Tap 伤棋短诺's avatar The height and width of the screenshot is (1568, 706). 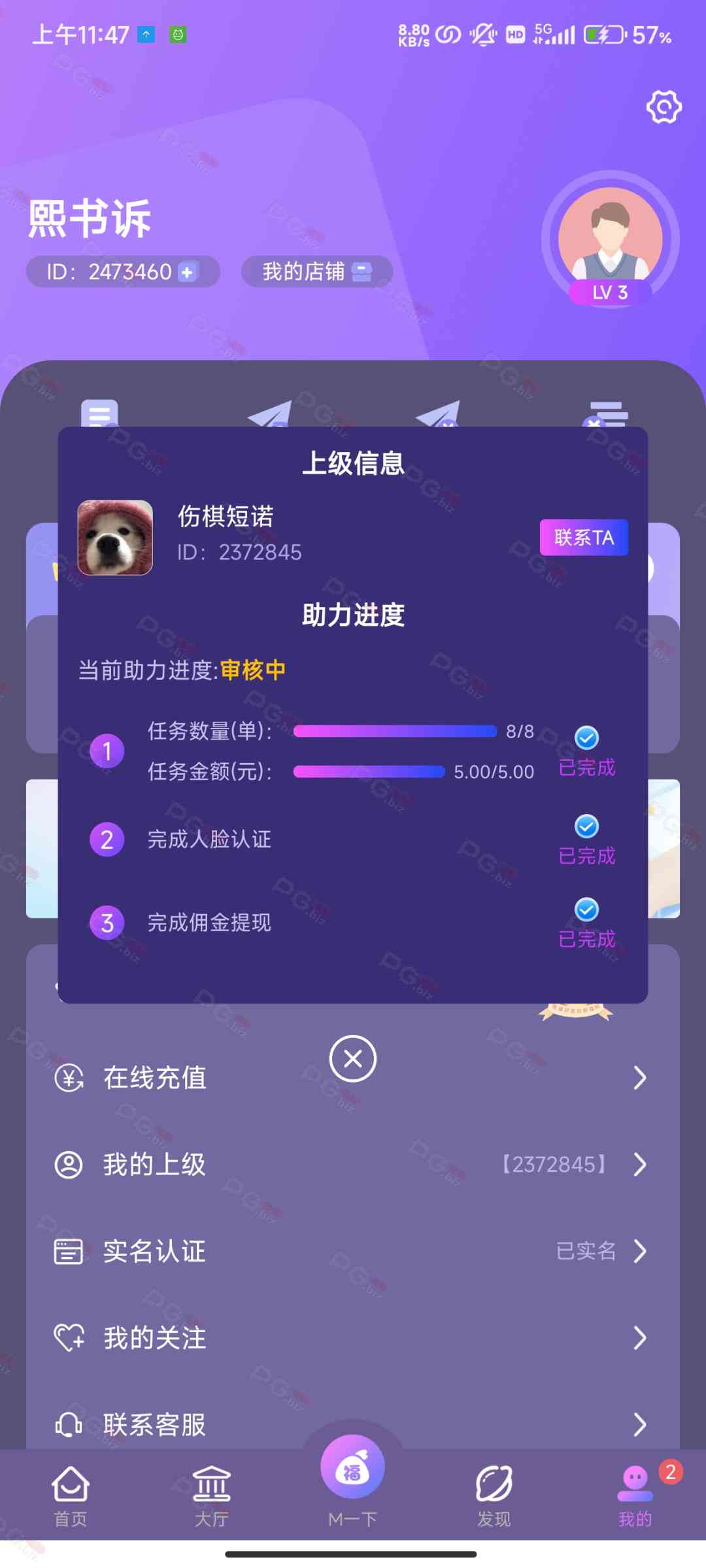click(x=115, y=538)
